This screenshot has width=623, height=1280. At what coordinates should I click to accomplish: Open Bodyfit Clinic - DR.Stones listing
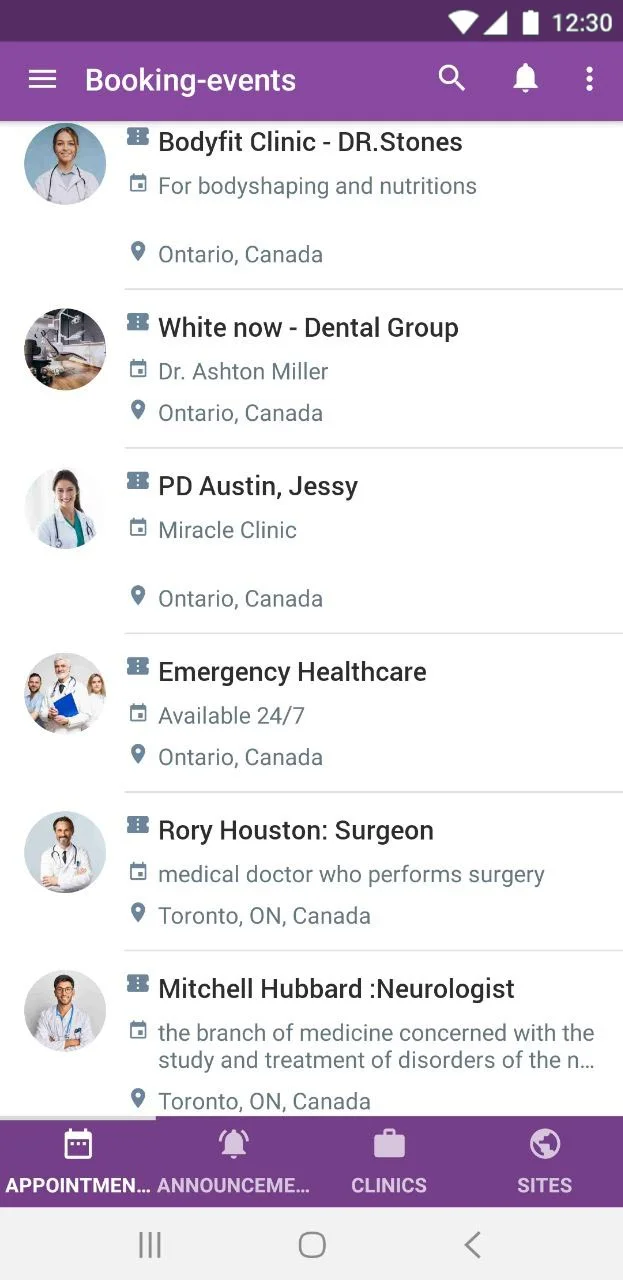pos(310,143)
